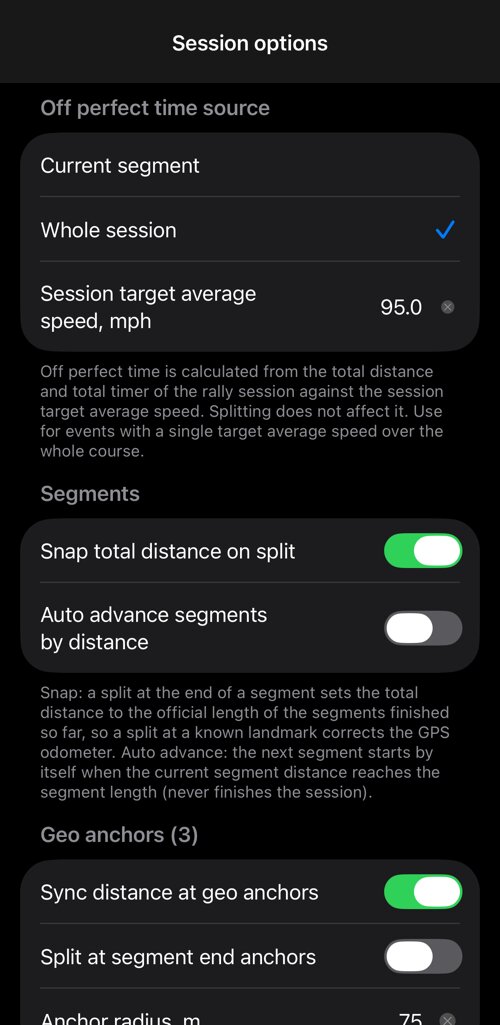Select Current segment as time source
This screenshot has height=1025, width=500.
(x=250, y=165)
